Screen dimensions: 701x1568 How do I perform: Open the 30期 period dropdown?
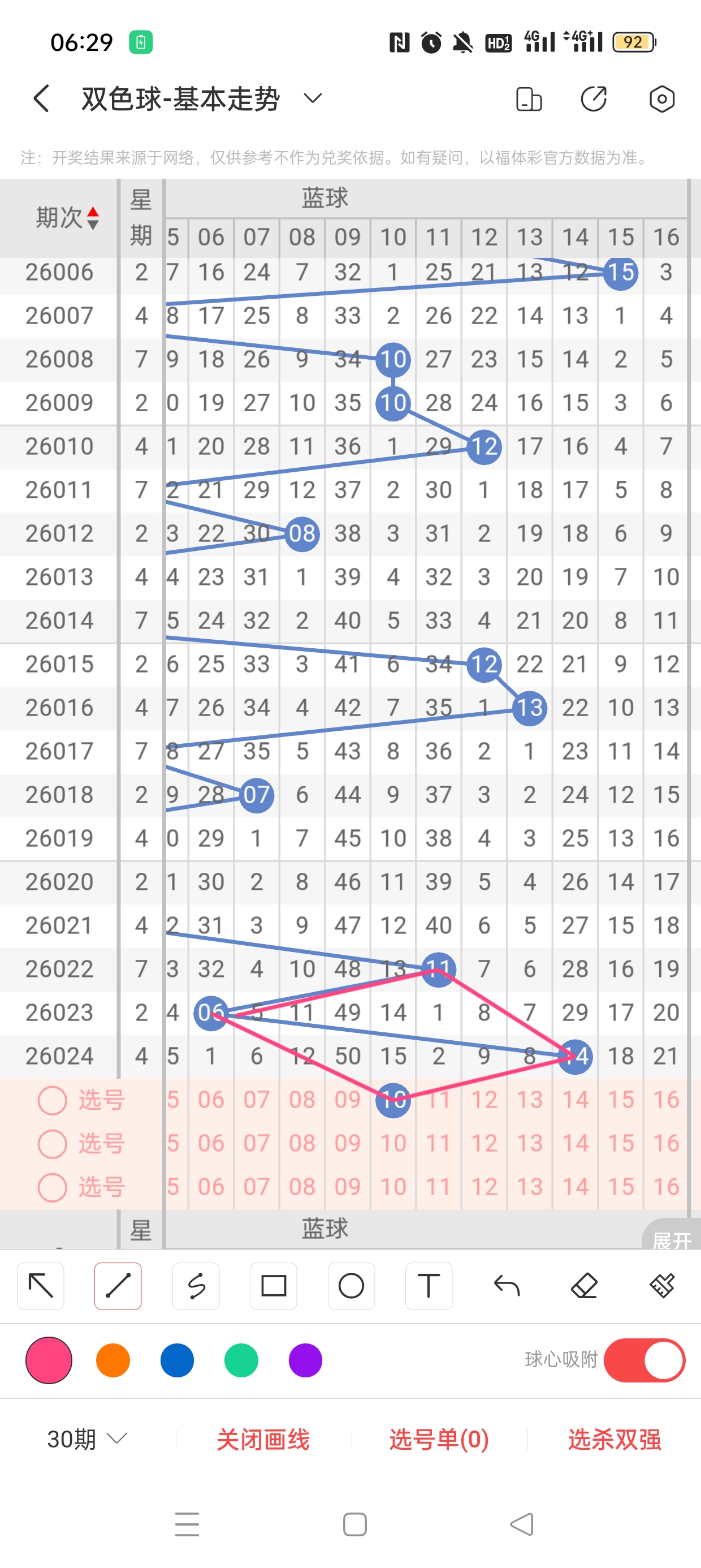click(x=87, y=1439)
